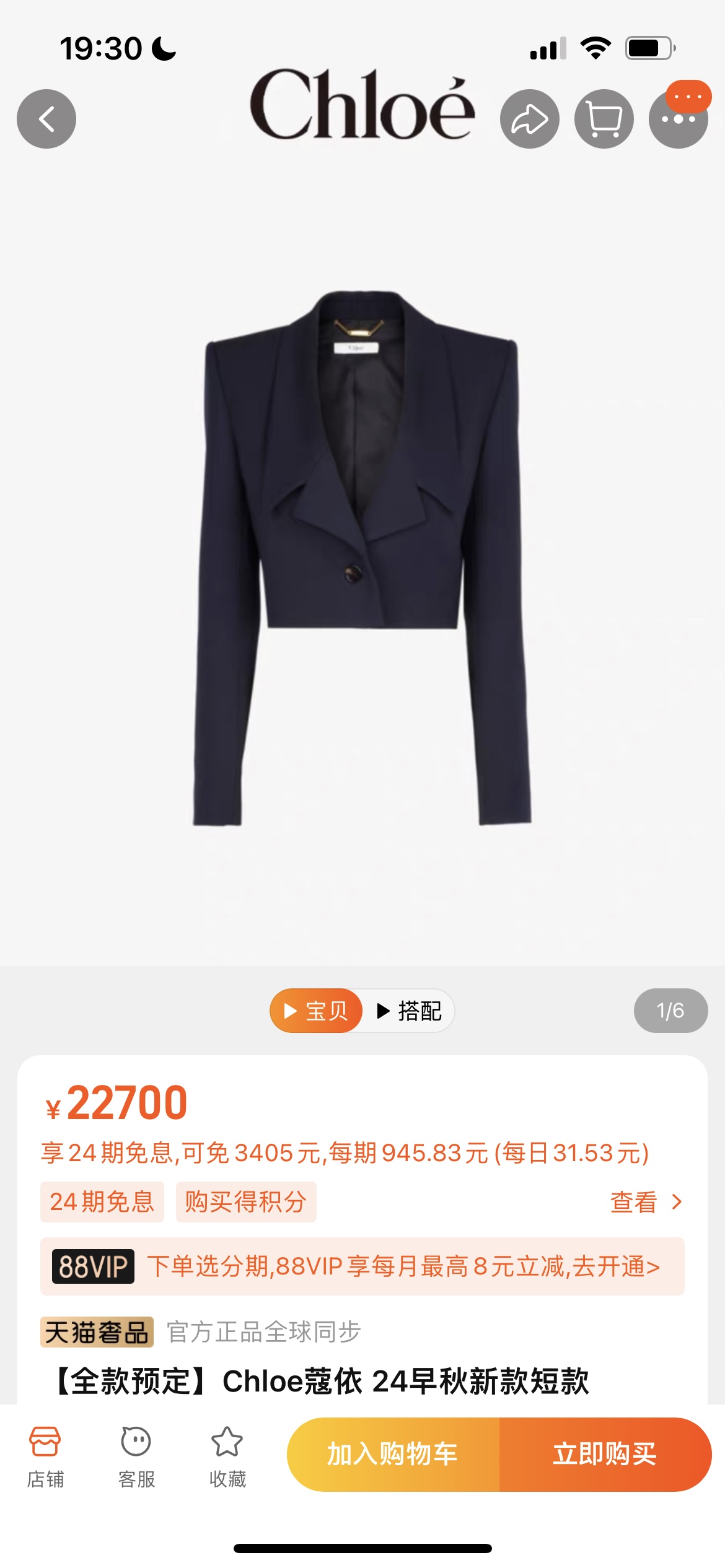Go back using the arrow button
This screenshot has width=725, height=1568.
click(46, 119)
